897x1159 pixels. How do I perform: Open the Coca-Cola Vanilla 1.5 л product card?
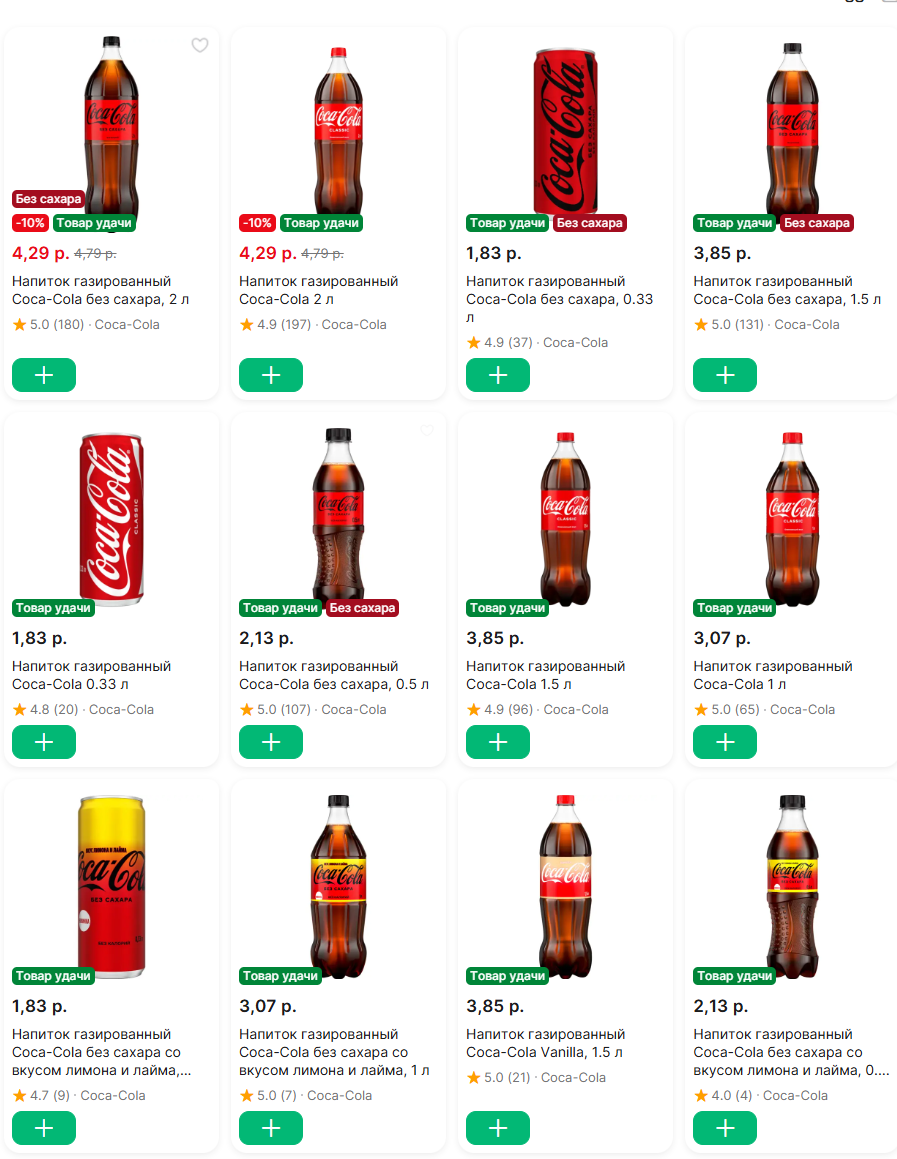pyautogui.click(x=545, y=1043)
